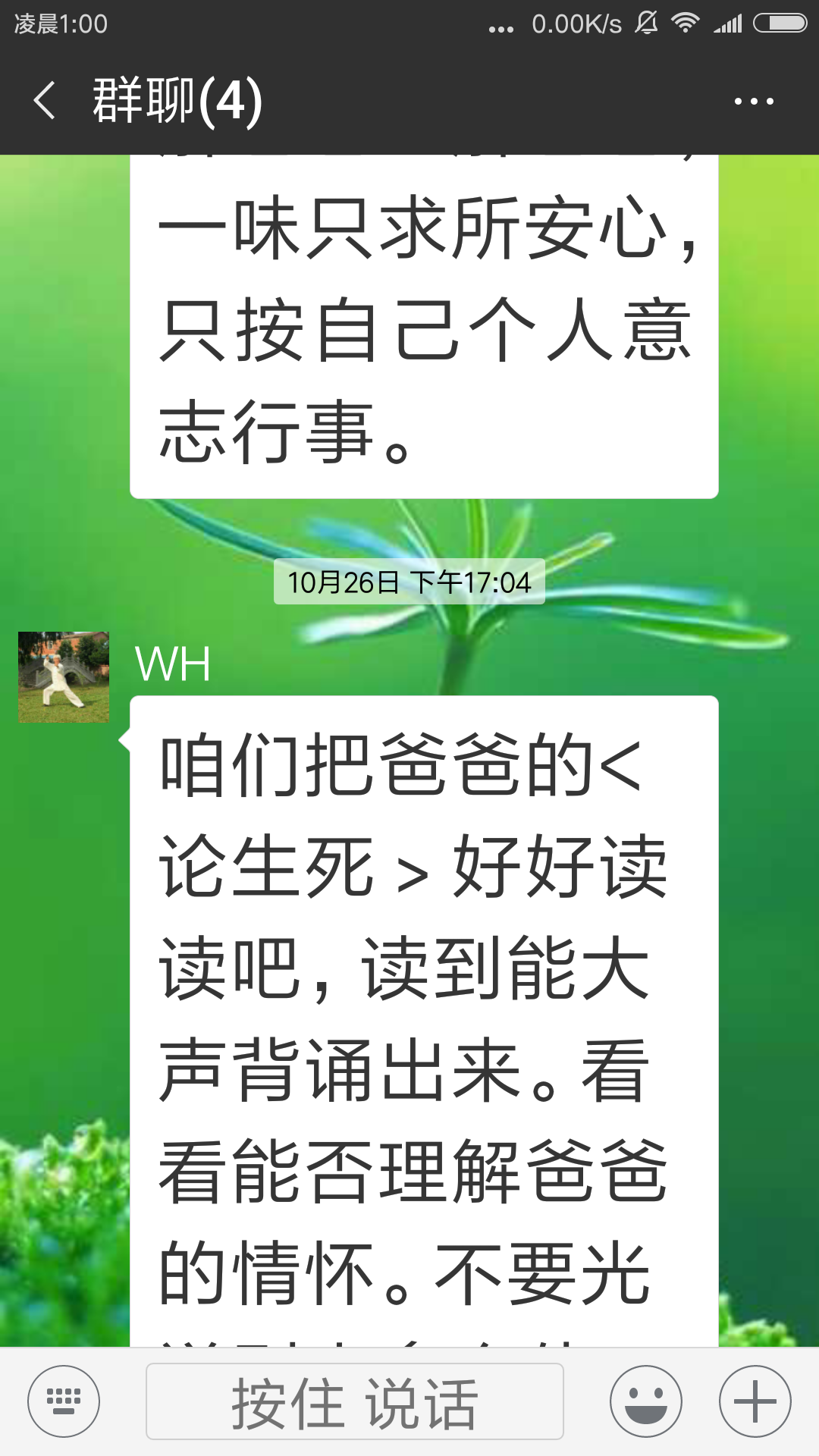
Task: Switch to keyboard text input
Action: [64, 1401]
